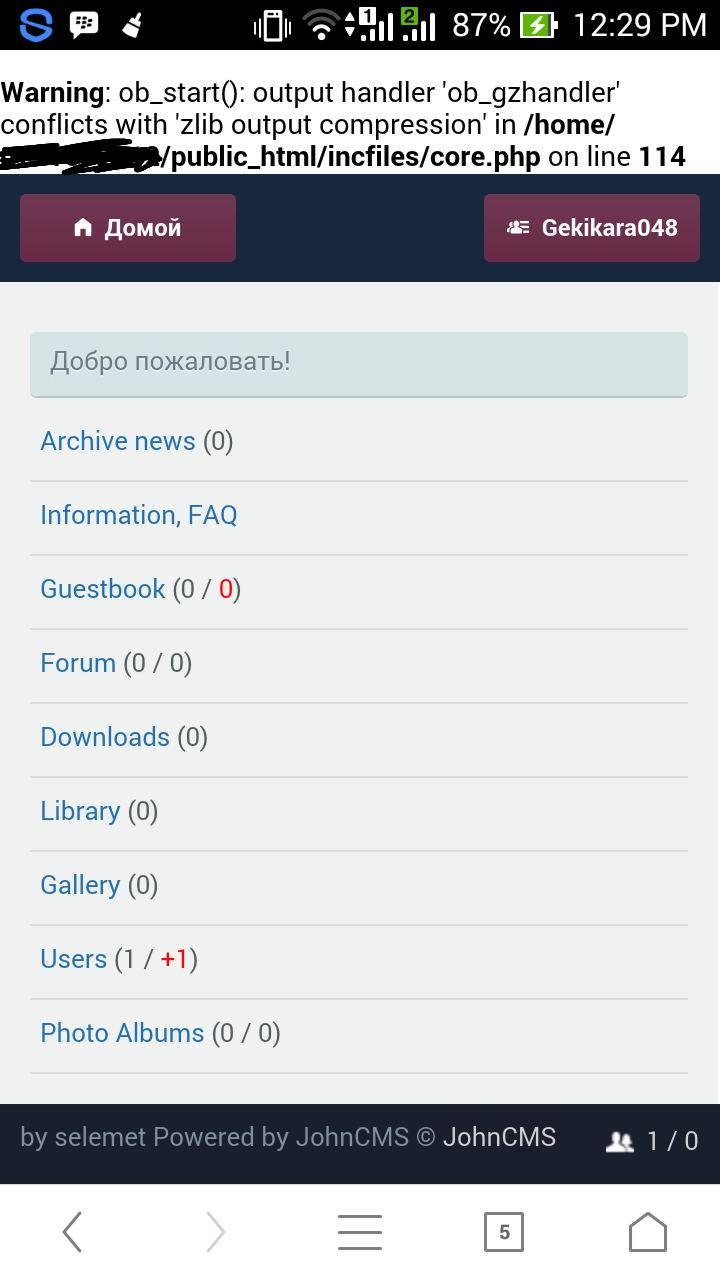Open the browser menu

point(360,1232)
